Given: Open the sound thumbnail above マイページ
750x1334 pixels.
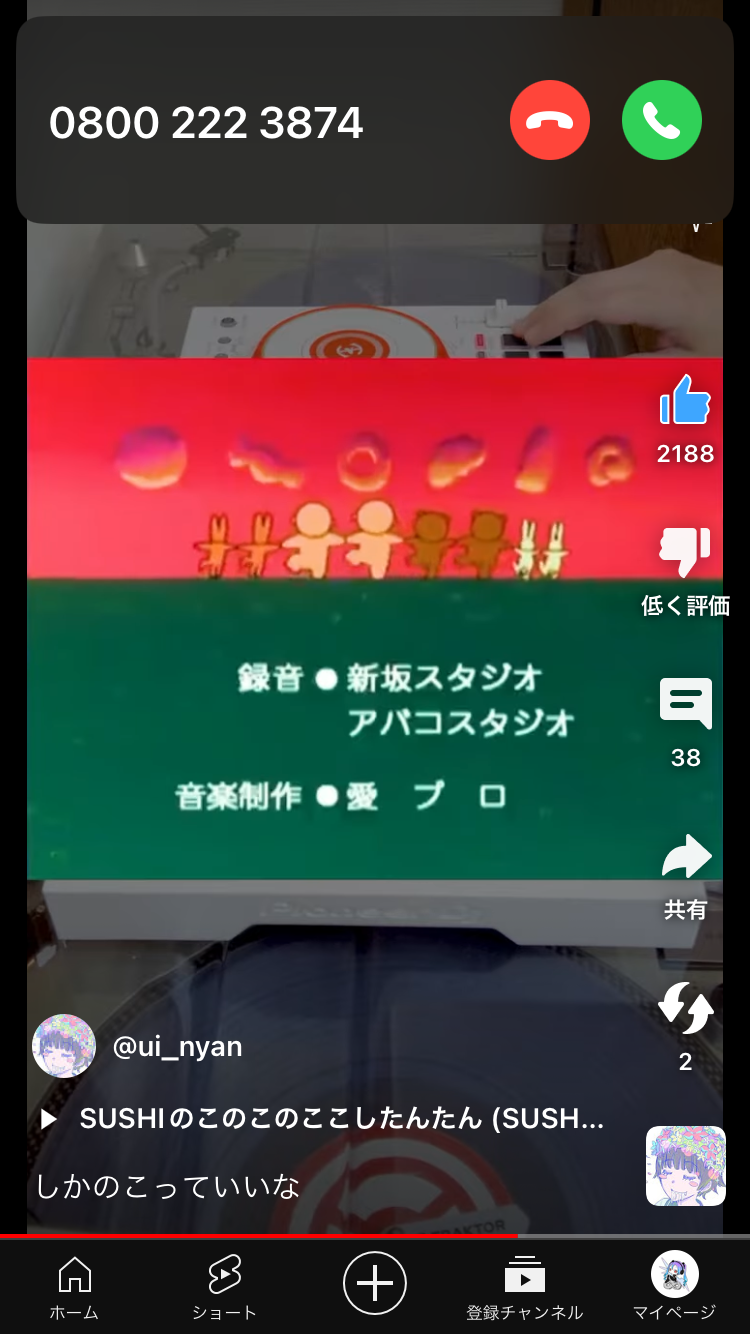Looking at the screenshot, I should pyautogui.click(x=686, y=1166).
